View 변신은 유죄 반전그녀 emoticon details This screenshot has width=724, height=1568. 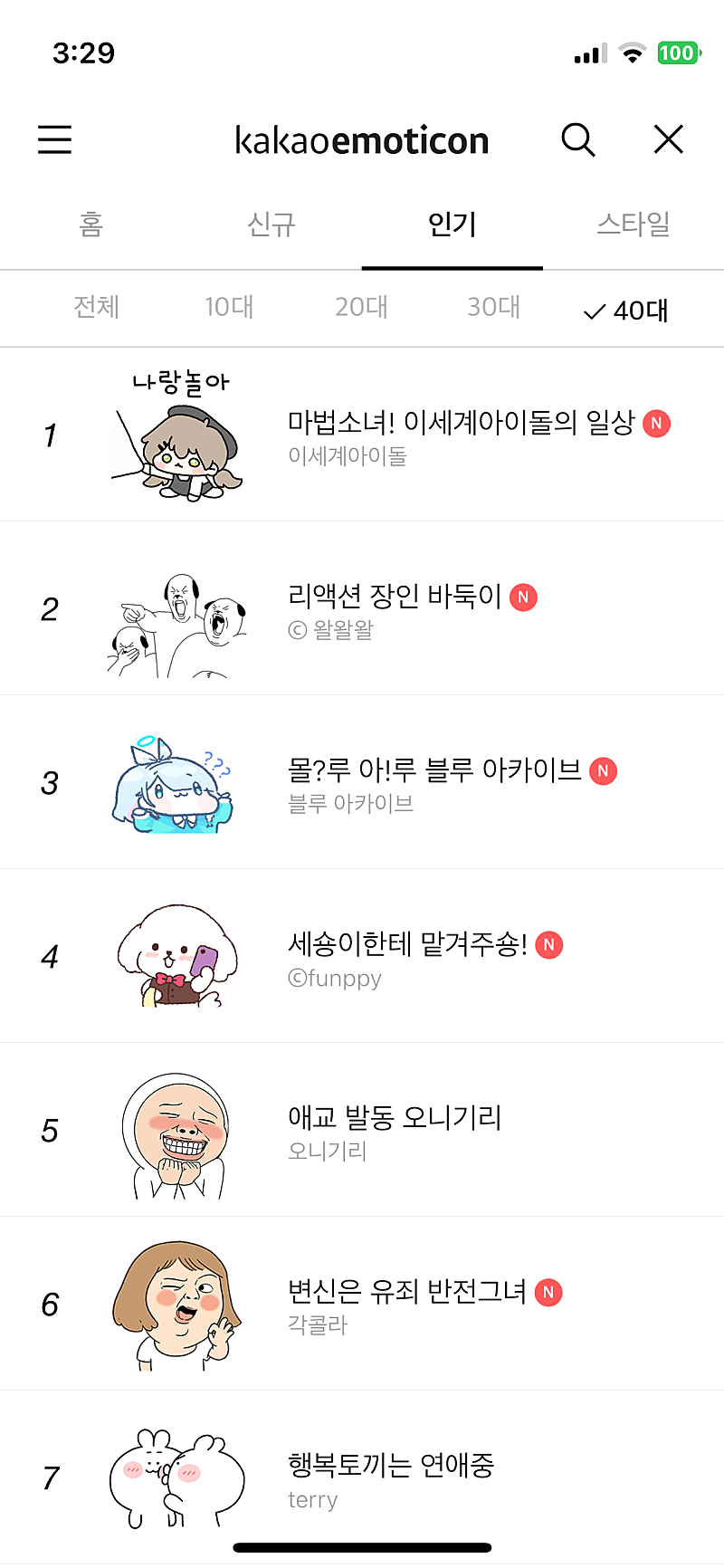[406, 1292]
